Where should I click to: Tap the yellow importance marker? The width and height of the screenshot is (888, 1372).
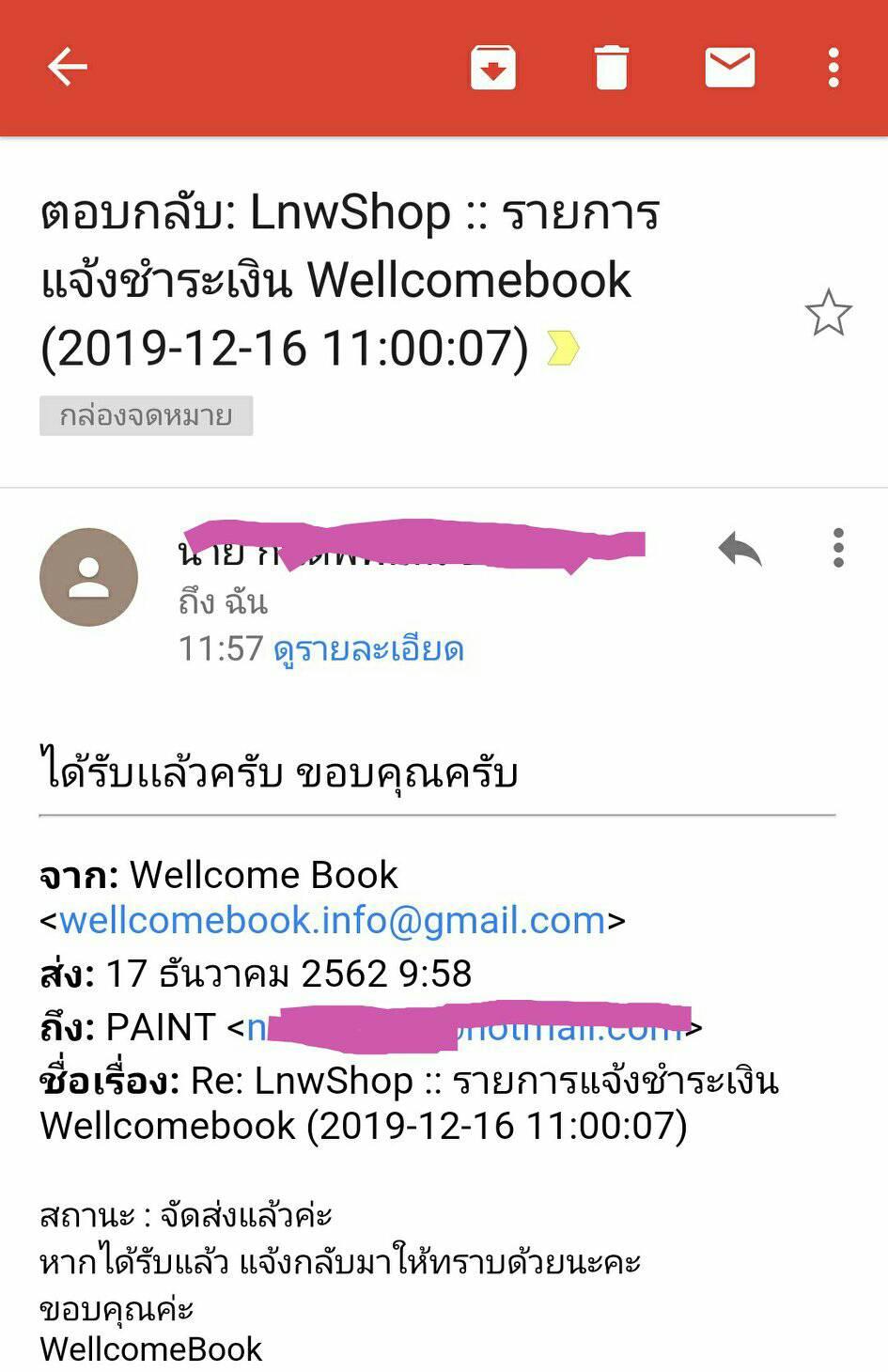562,349
